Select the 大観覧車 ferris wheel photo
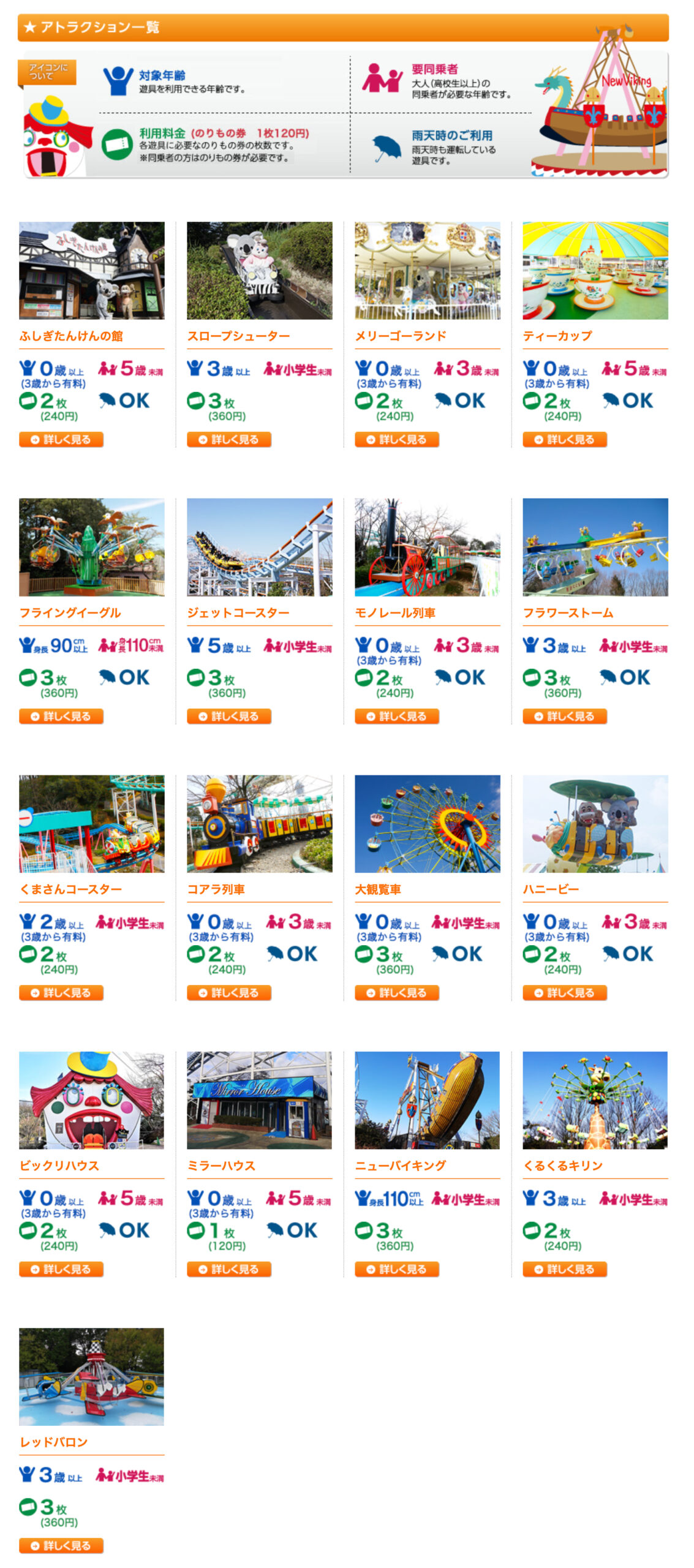This screenshot has height=1568, width=694. coord(427,823)
